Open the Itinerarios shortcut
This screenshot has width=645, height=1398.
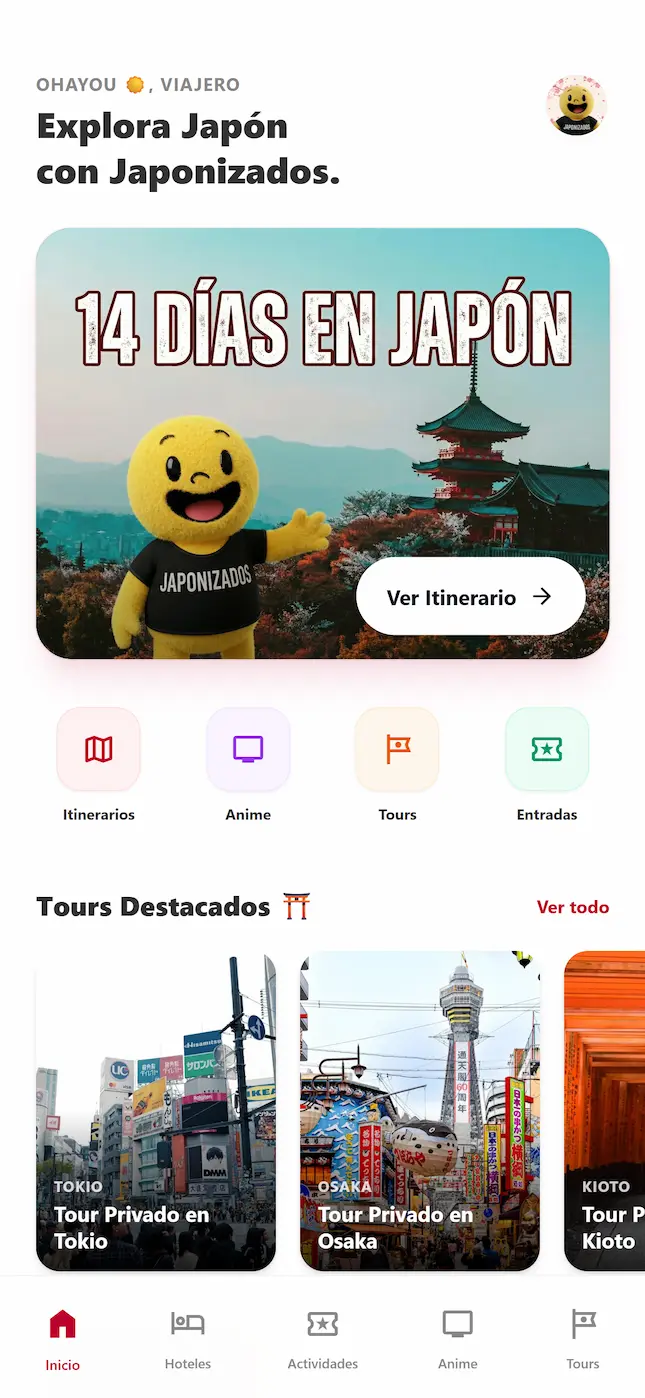point(98,749)
